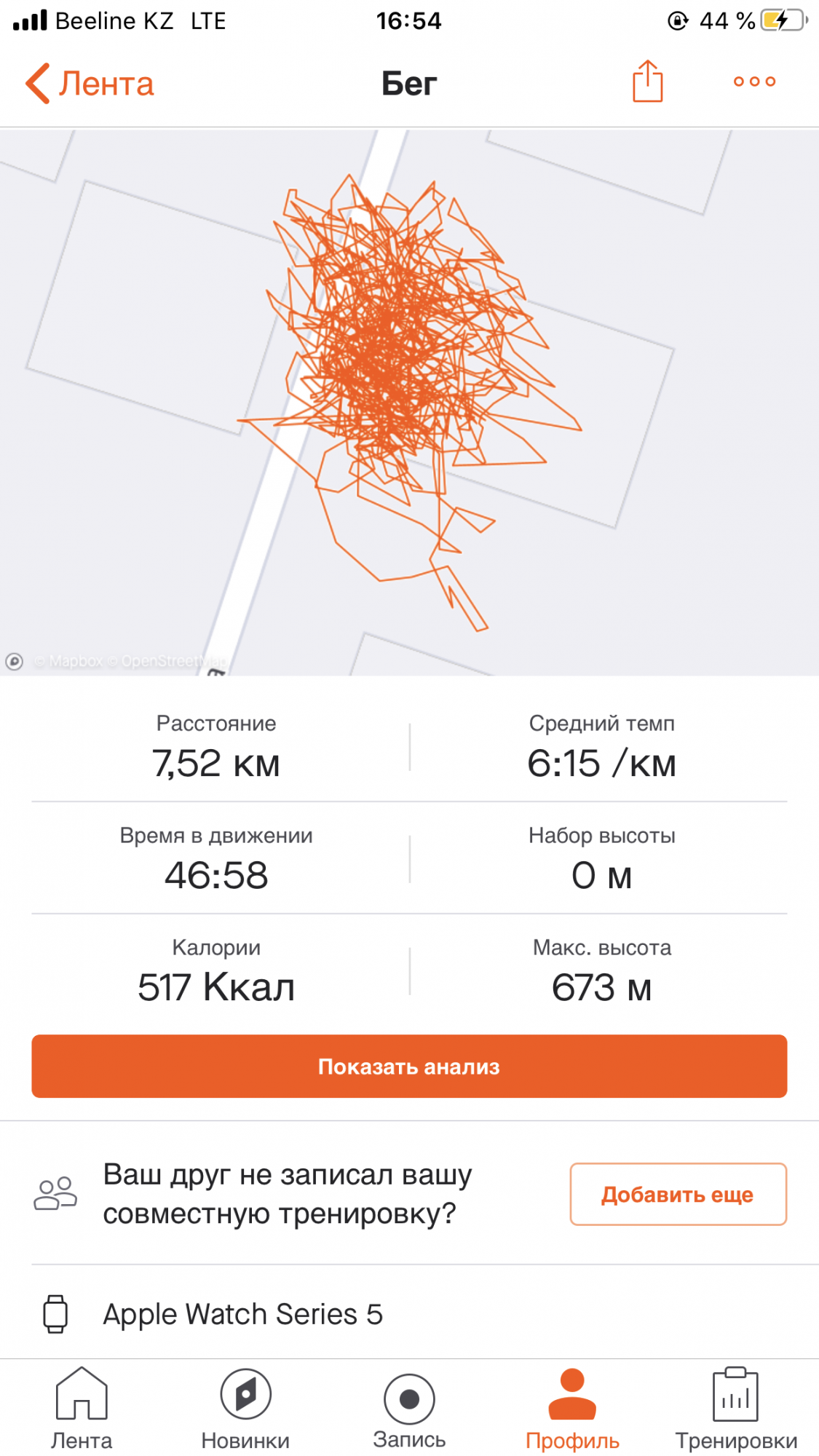The width and height of the screenshot is (819, 1456).
Task: Tap Добавить еще button
Action: tap(678, 1195)
